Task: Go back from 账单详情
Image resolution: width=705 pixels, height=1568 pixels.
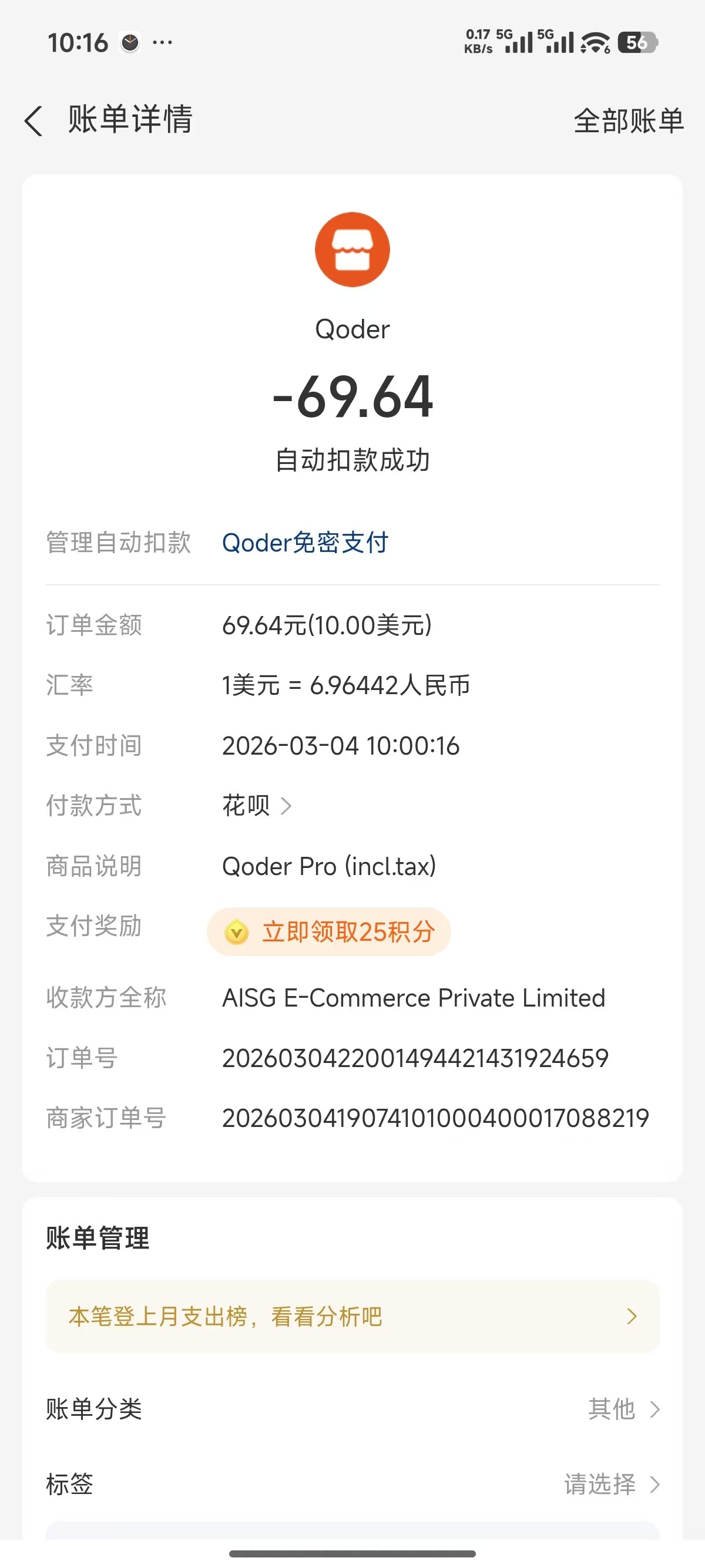Action: click(x=34, y=120)
